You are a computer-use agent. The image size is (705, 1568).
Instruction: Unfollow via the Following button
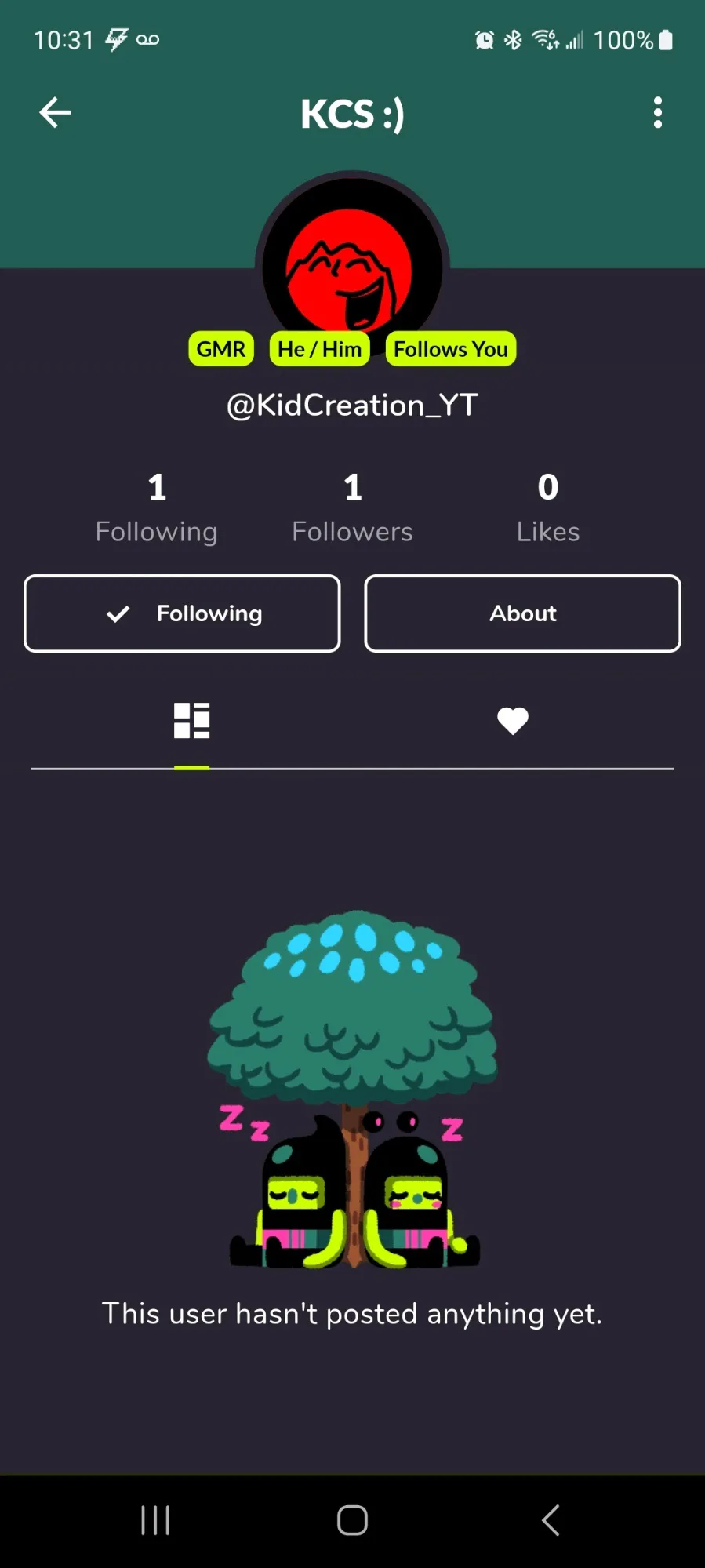pyautogui.click(x=182, y=613)
